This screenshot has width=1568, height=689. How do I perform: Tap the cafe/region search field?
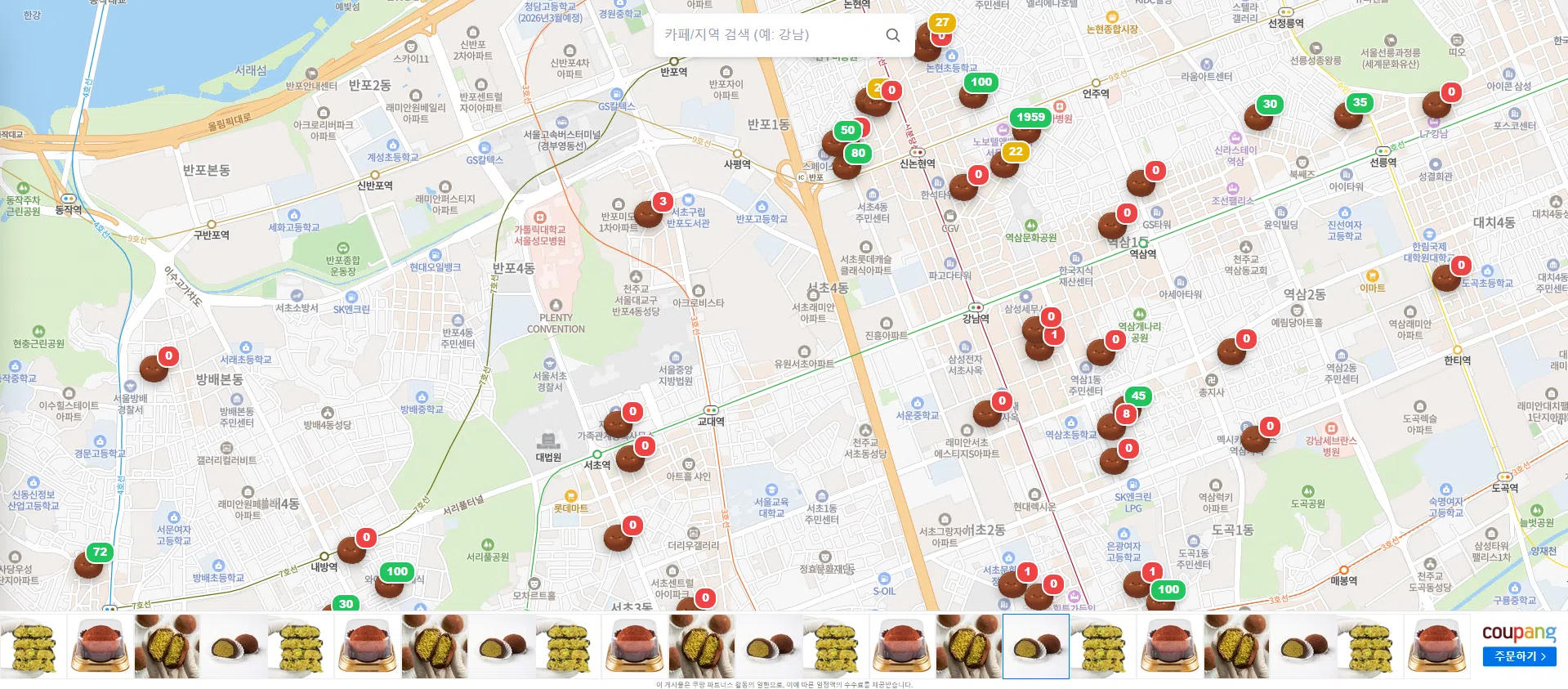pyautogui.click(x=768, y=35)
